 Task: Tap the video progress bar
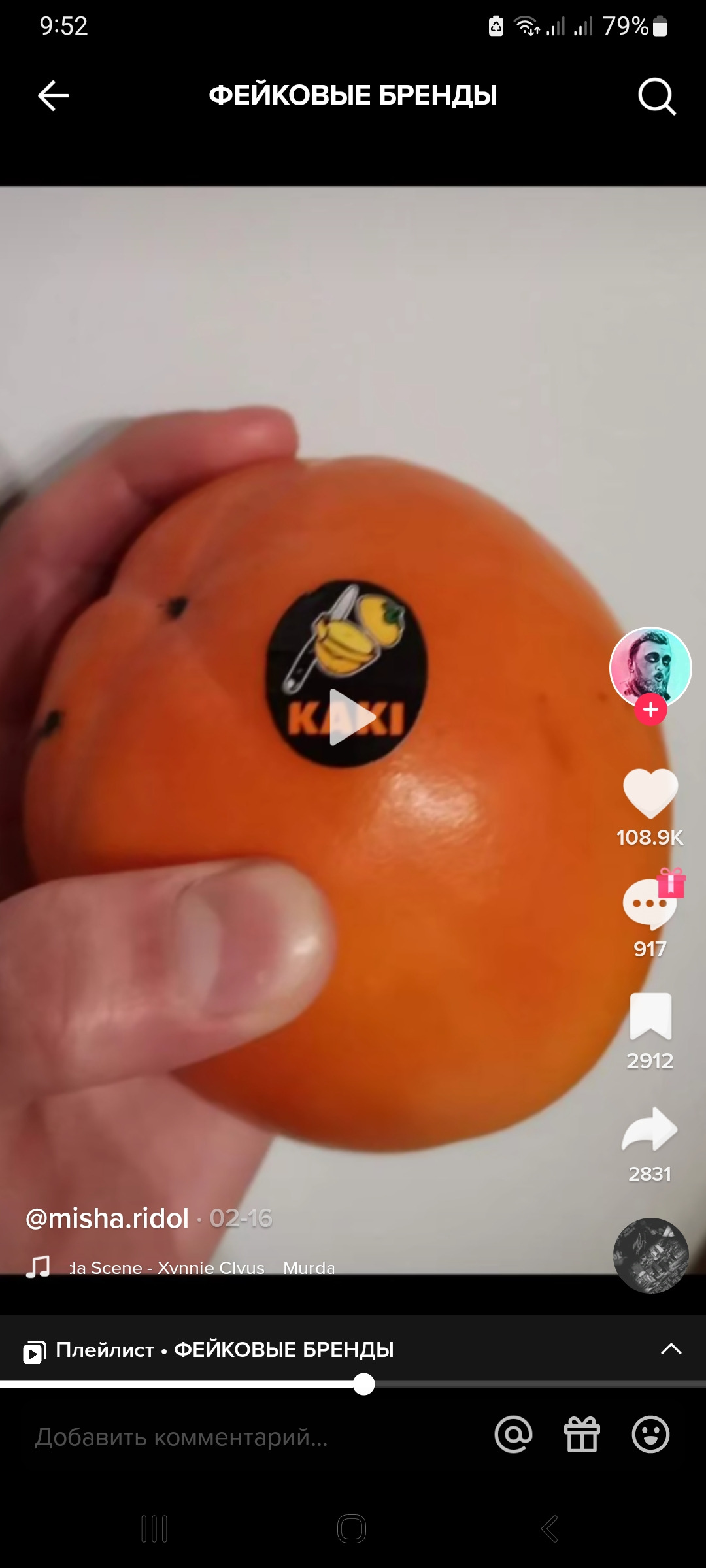(x=364, y=1384)
